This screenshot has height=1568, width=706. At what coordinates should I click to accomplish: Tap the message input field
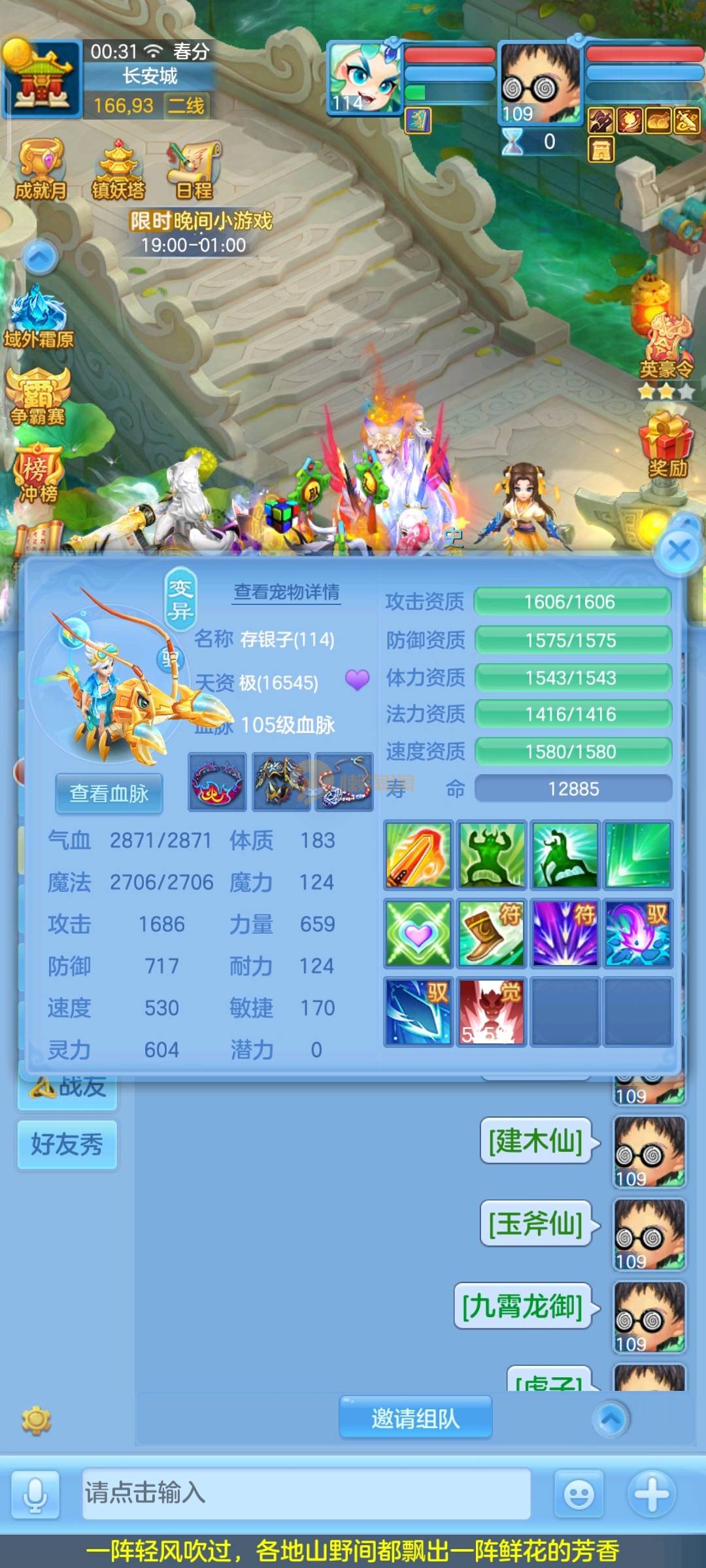click(x=306, y=1493)
